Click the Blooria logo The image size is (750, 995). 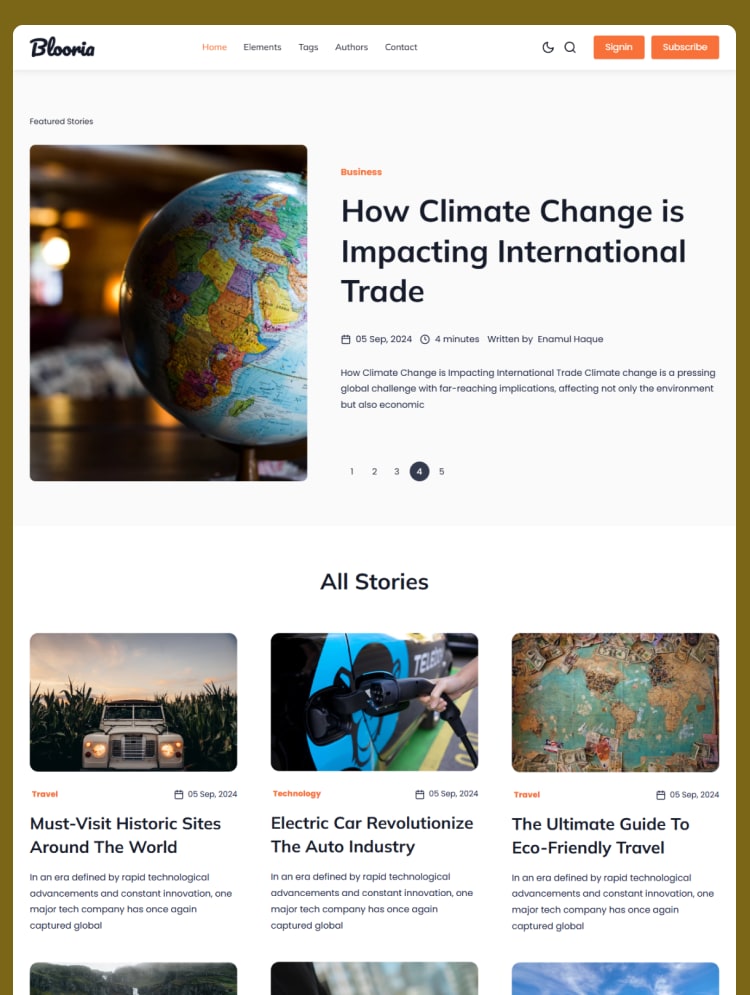tap(62, 46)
